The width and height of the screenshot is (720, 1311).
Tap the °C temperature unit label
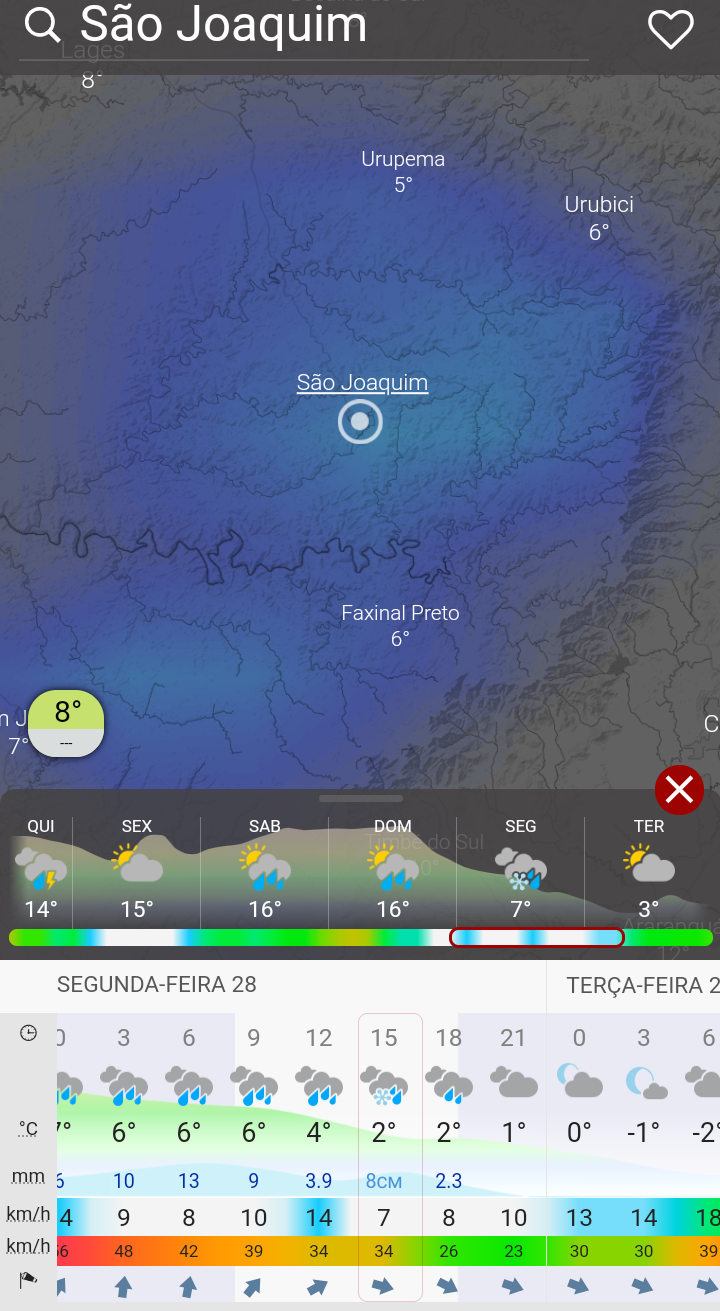(28, 1130)
